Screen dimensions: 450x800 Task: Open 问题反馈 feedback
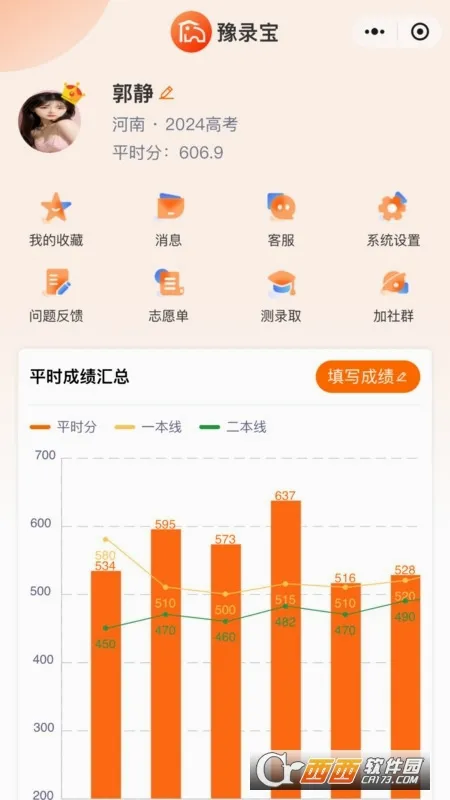point(56,296)
